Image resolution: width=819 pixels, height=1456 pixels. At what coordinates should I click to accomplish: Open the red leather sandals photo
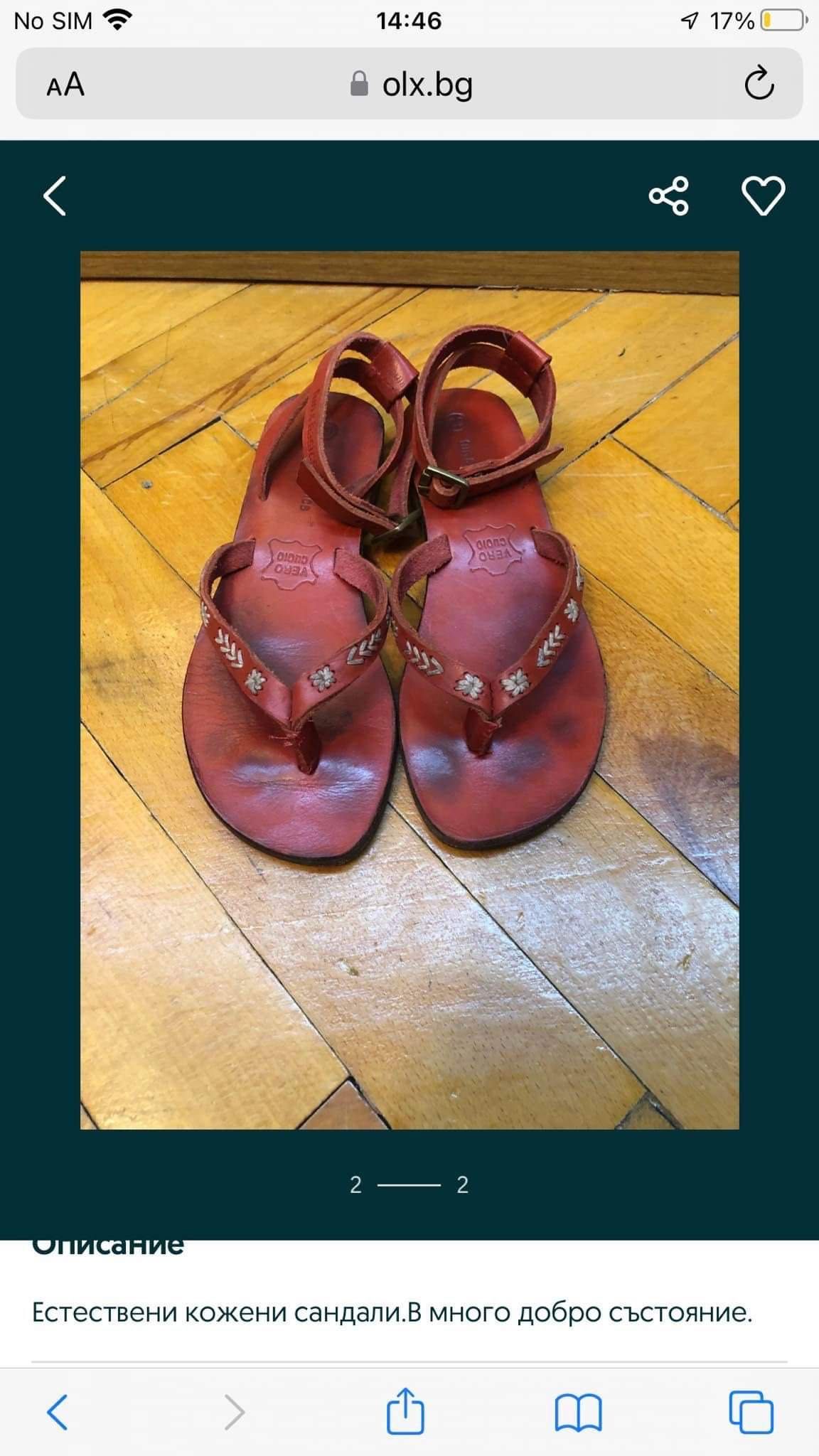(409, 690)
